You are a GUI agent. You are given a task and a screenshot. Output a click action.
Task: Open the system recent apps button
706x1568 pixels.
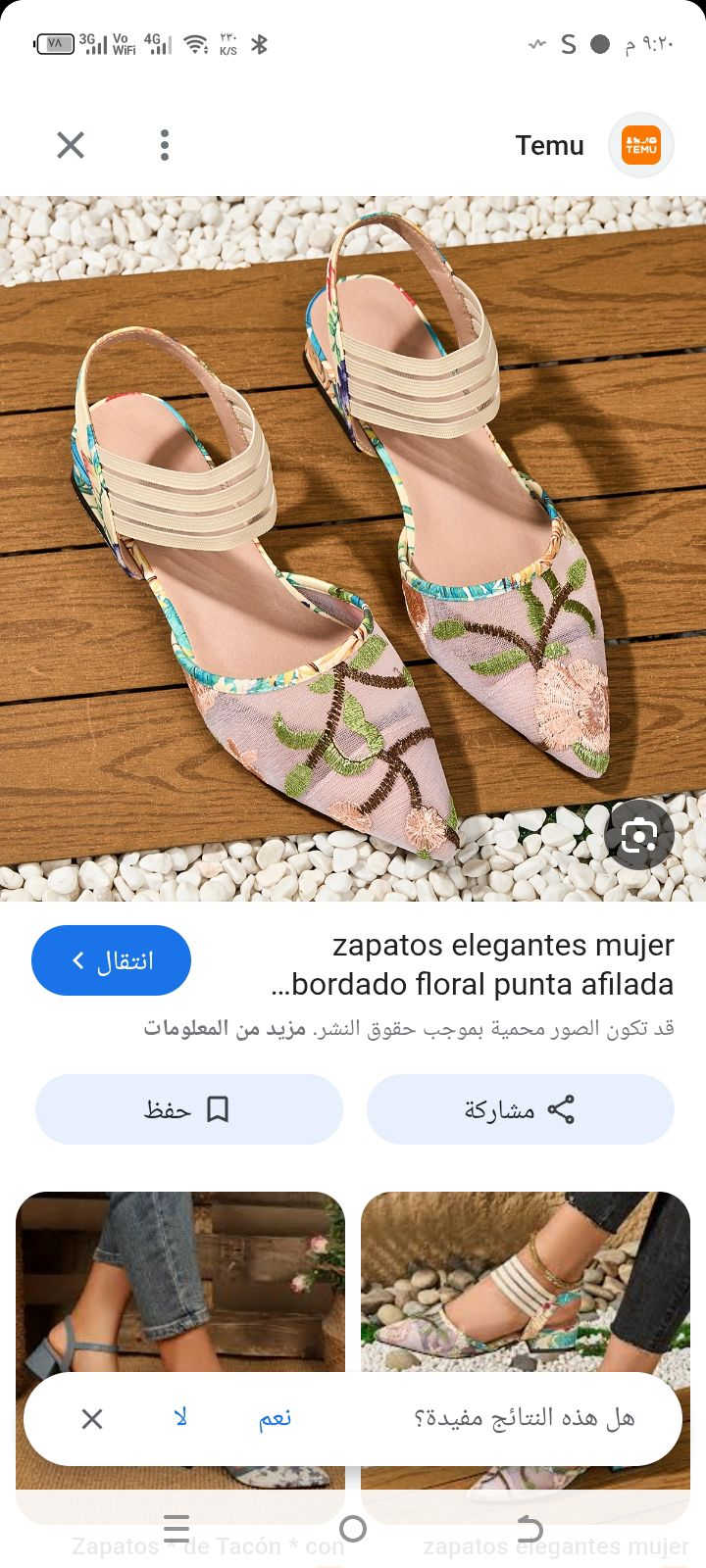coord(176,1528)
